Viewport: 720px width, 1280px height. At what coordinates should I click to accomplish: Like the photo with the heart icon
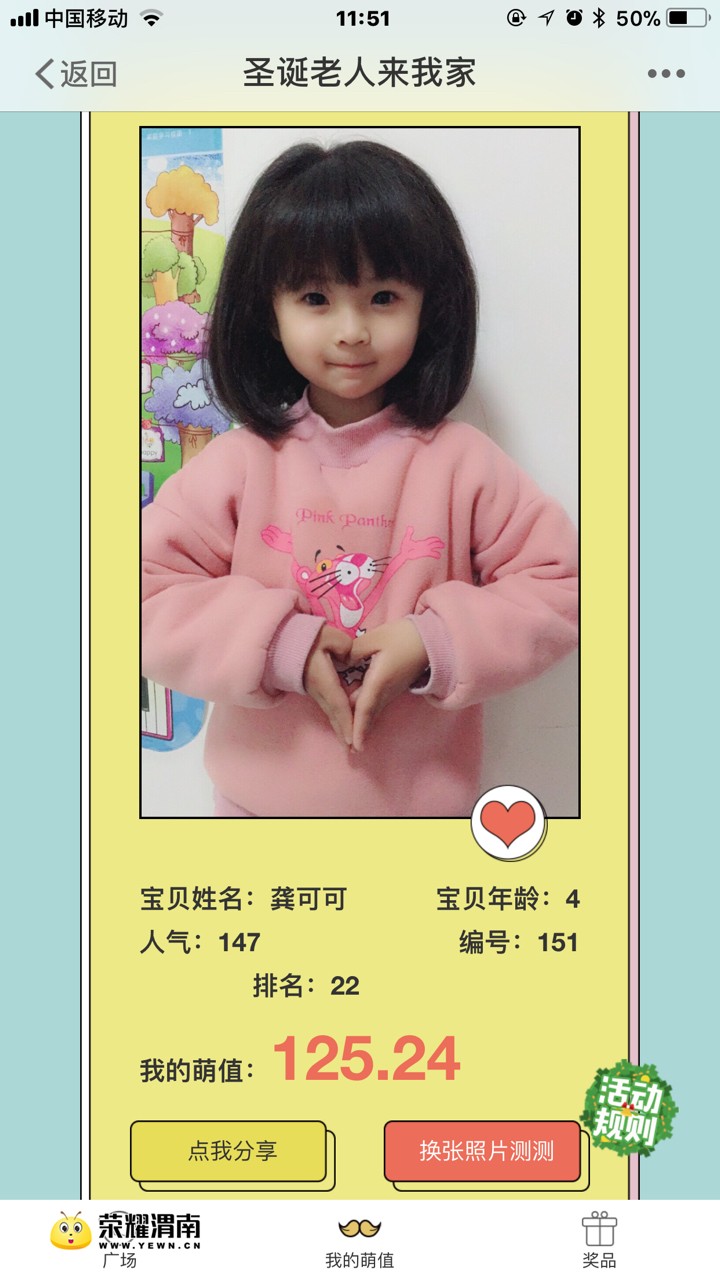(x=508, y=823)
